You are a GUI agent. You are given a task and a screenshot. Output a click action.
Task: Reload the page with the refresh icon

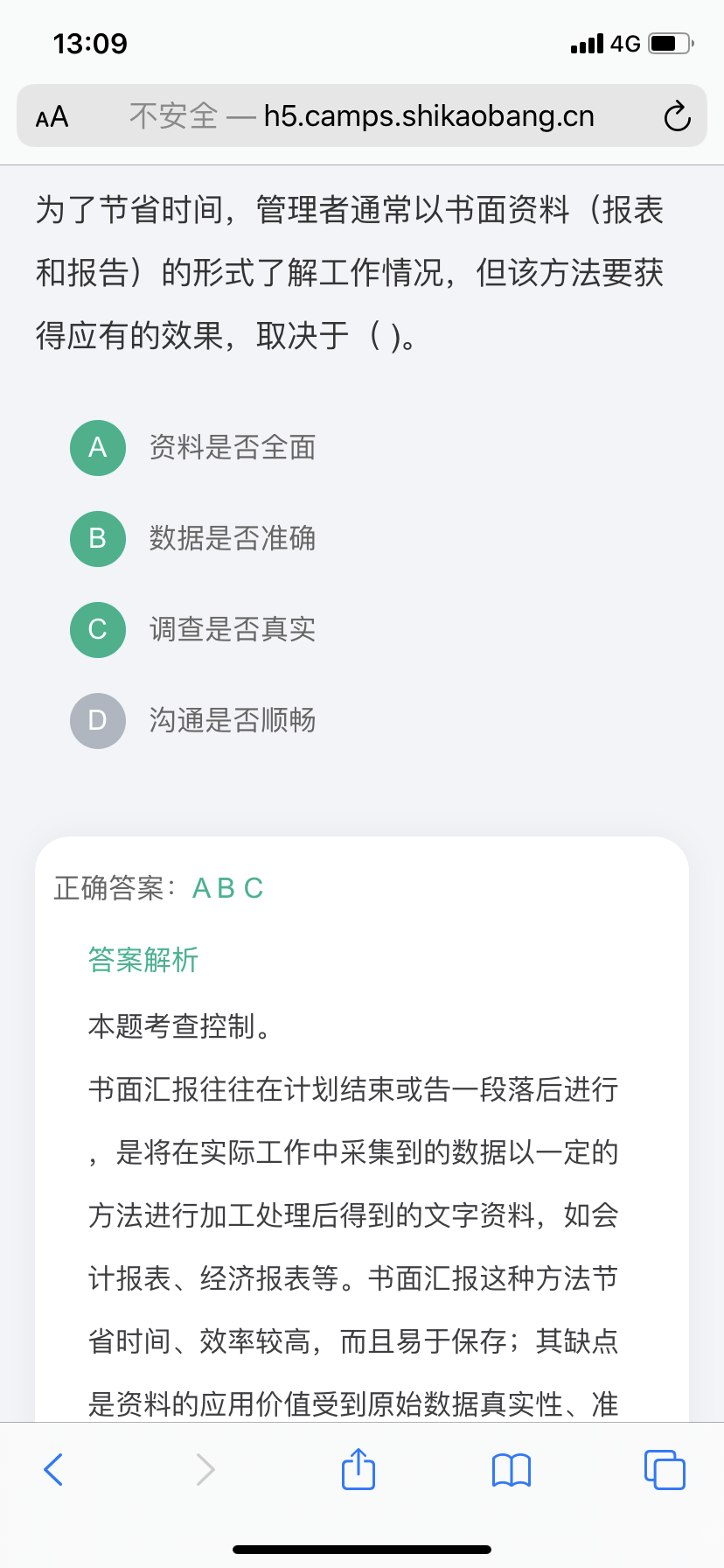[x=677, y=116]
